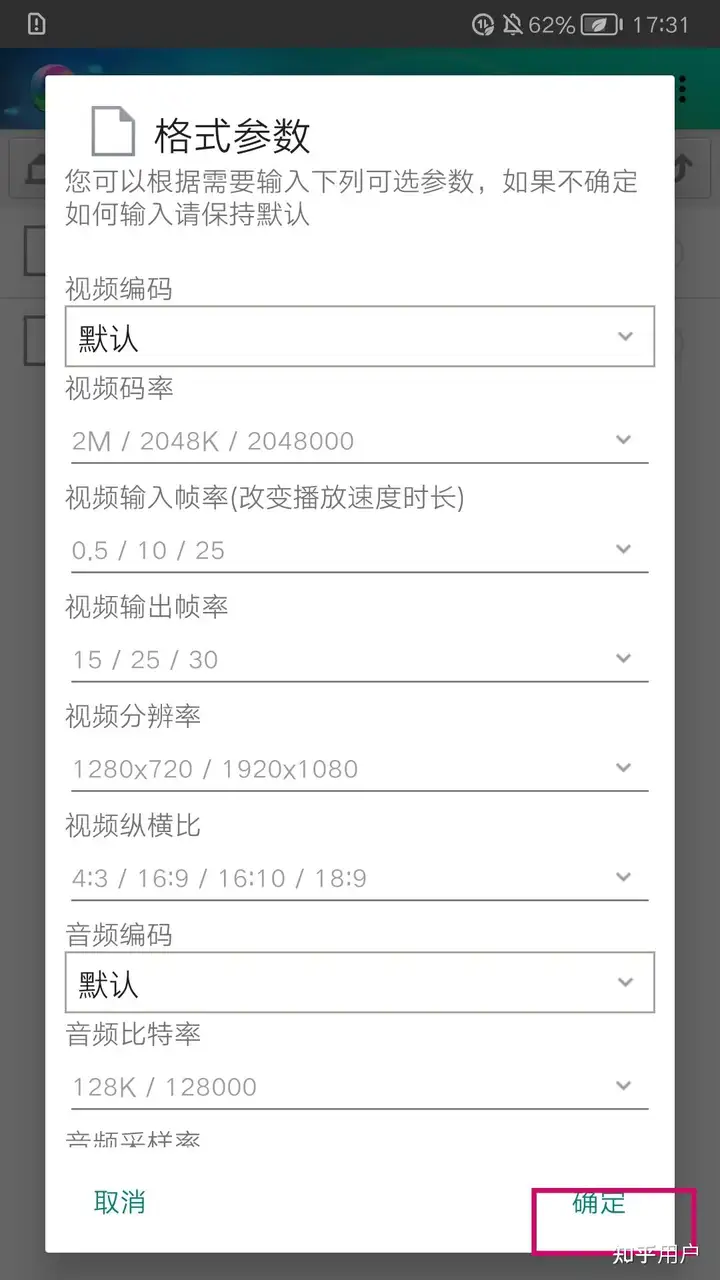720x1280 pixels.
Task: Open the 视频编码 dropdown
Action: coord(360,336)
